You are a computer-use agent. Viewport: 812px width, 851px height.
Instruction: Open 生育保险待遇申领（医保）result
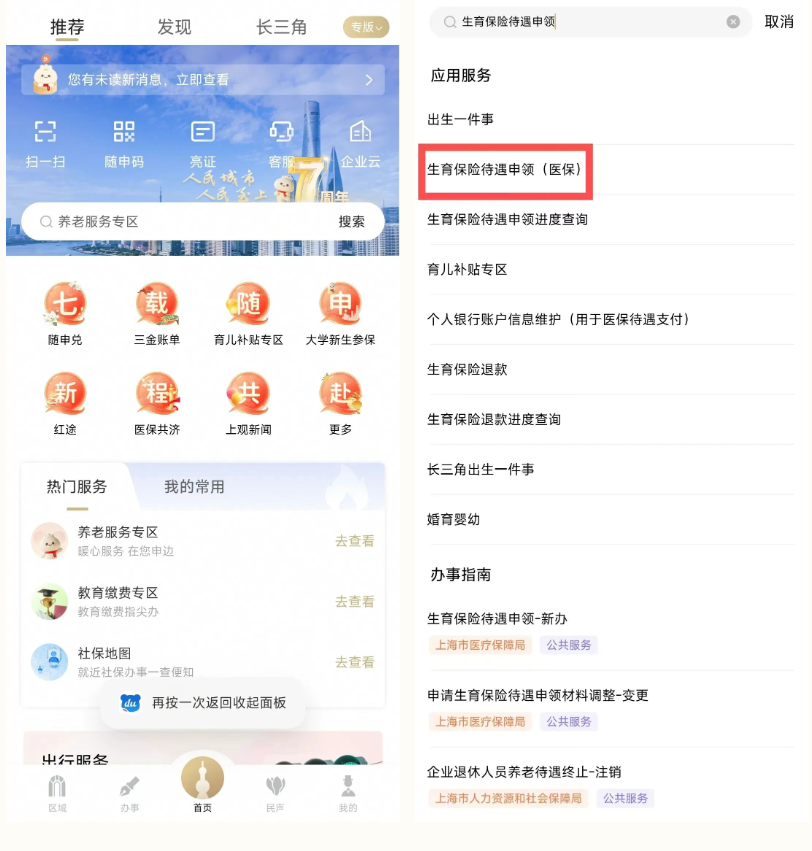pyautogui.click(x=505, y=170)
